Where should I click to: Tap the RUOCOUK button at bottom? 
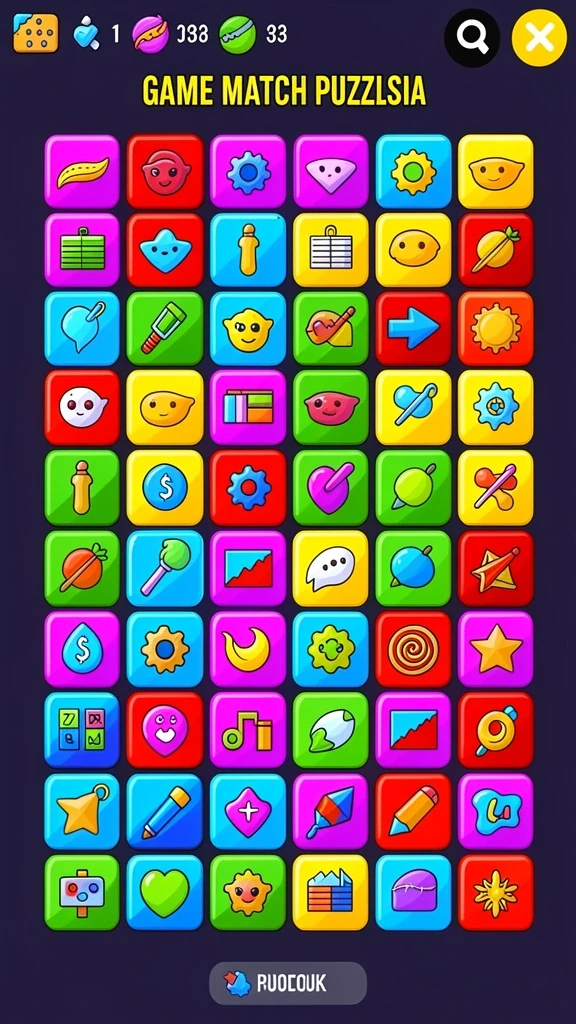click(x=288, y=983)
